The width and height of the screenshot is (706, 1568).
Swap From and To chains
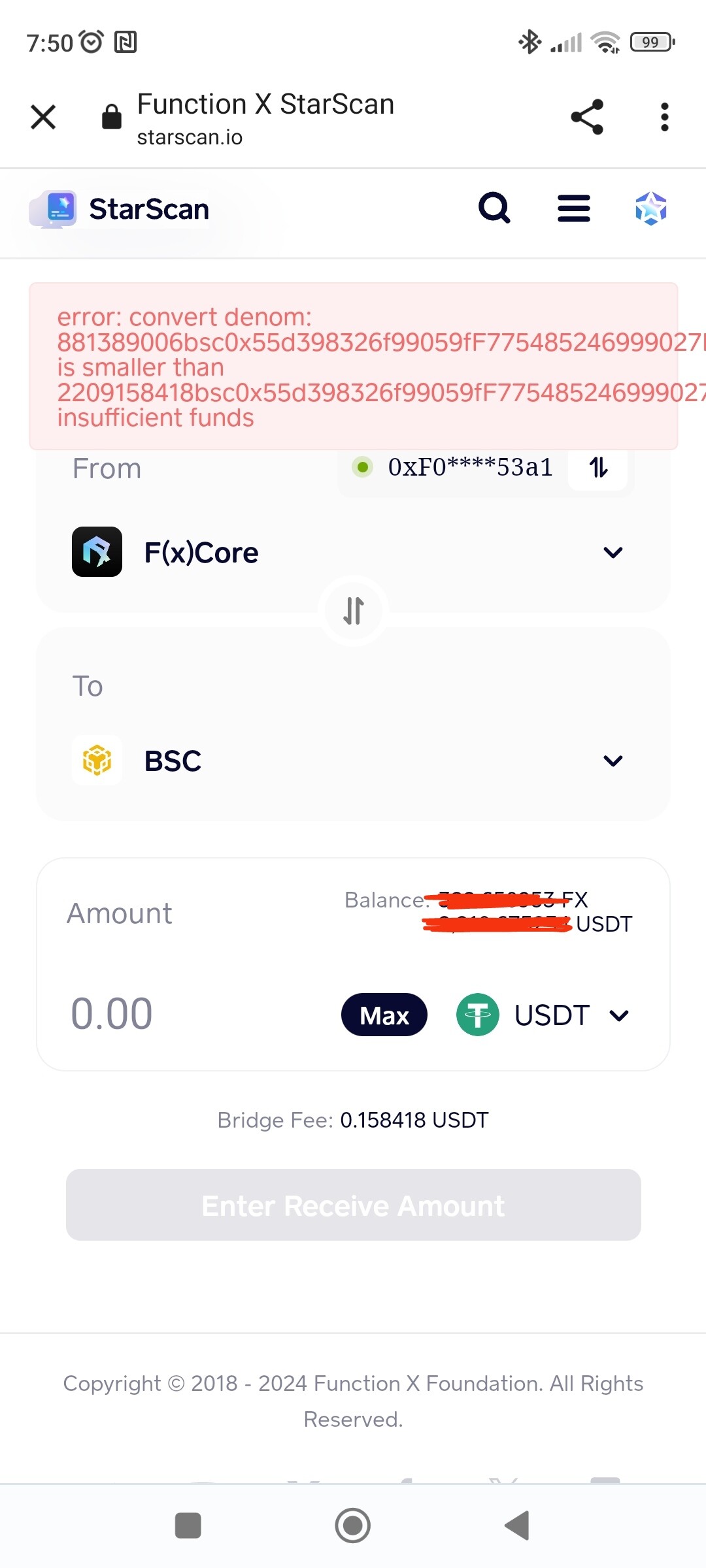pos(354,611)
